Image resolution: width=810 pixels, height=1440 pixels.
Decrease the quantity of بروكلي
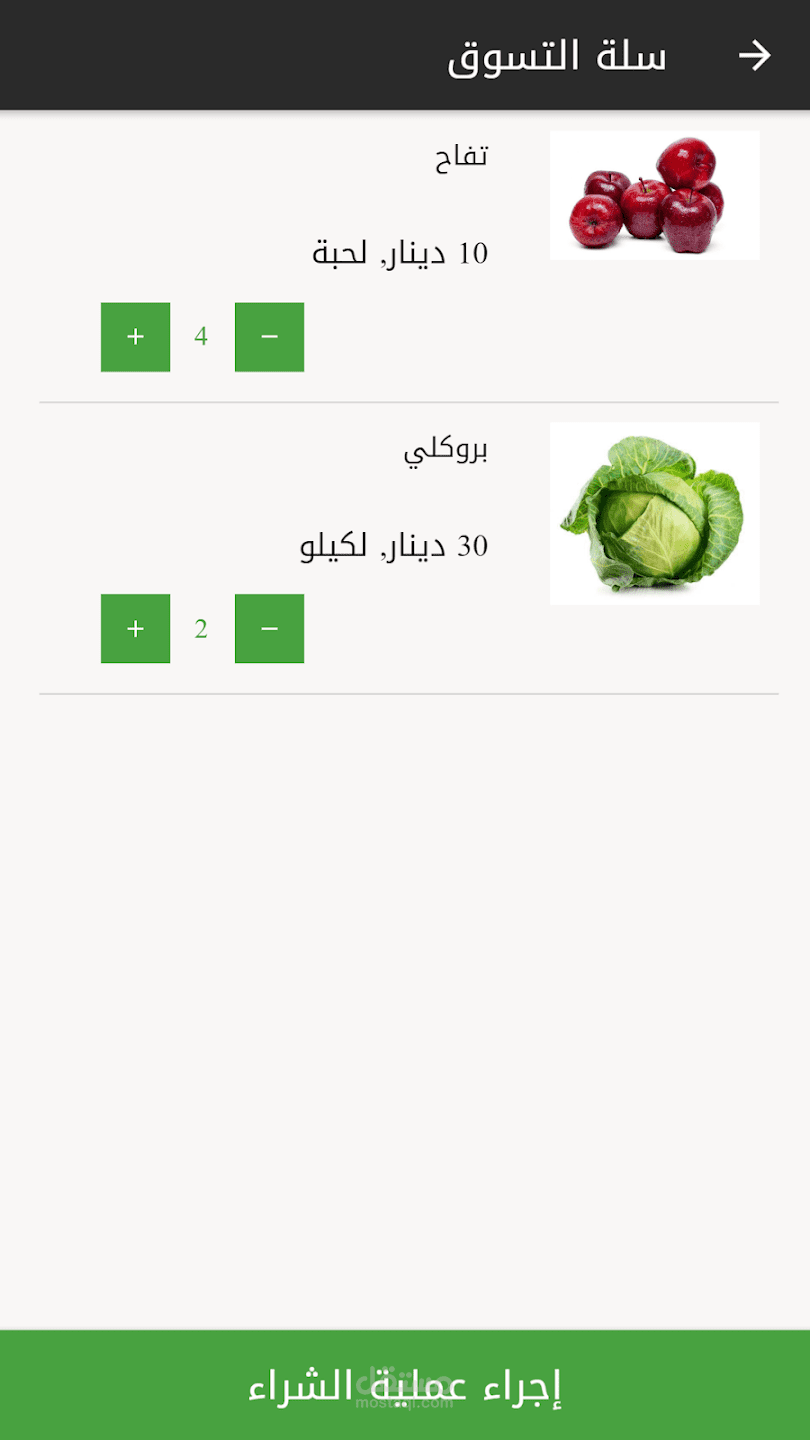pos(269,629)
